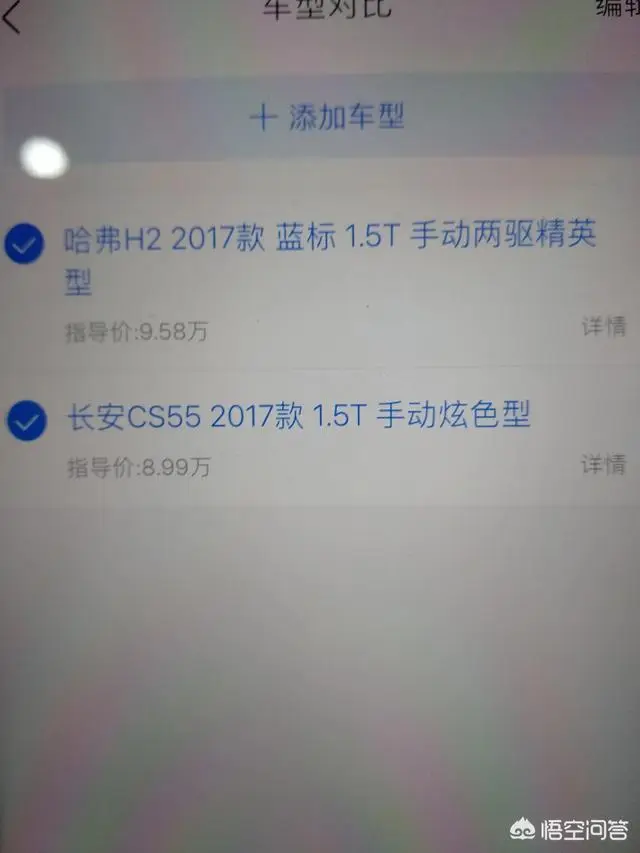
Task: Go back with the top-left arrow
Action: pos(12,14)
